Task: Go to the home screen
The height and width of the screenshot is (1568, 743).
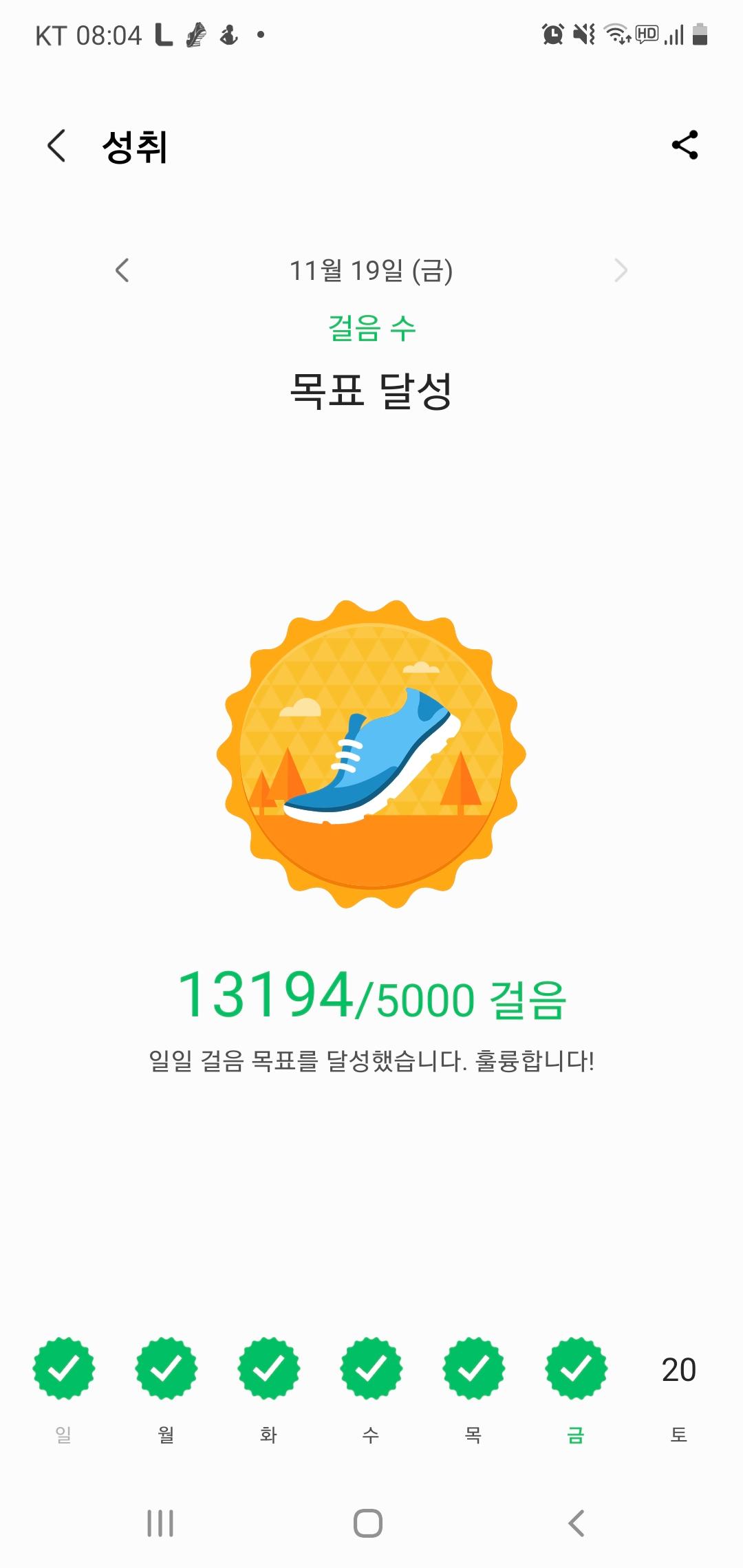Action: [368, 1523]
